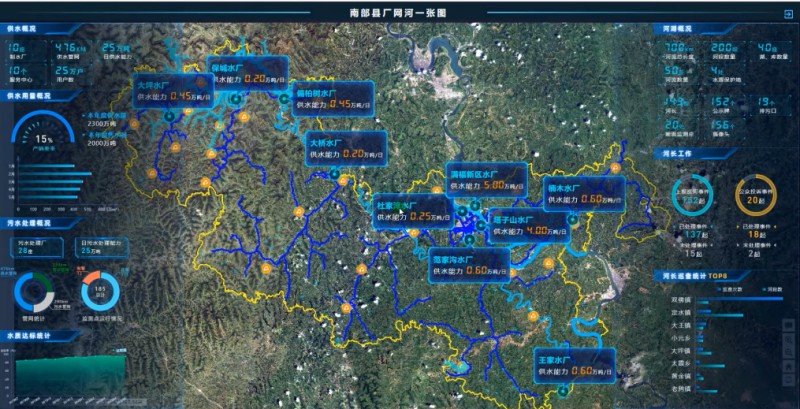
Task: Select the 大桥水厂 supply card
Action: pyautogui.click(x=346, y=148)
